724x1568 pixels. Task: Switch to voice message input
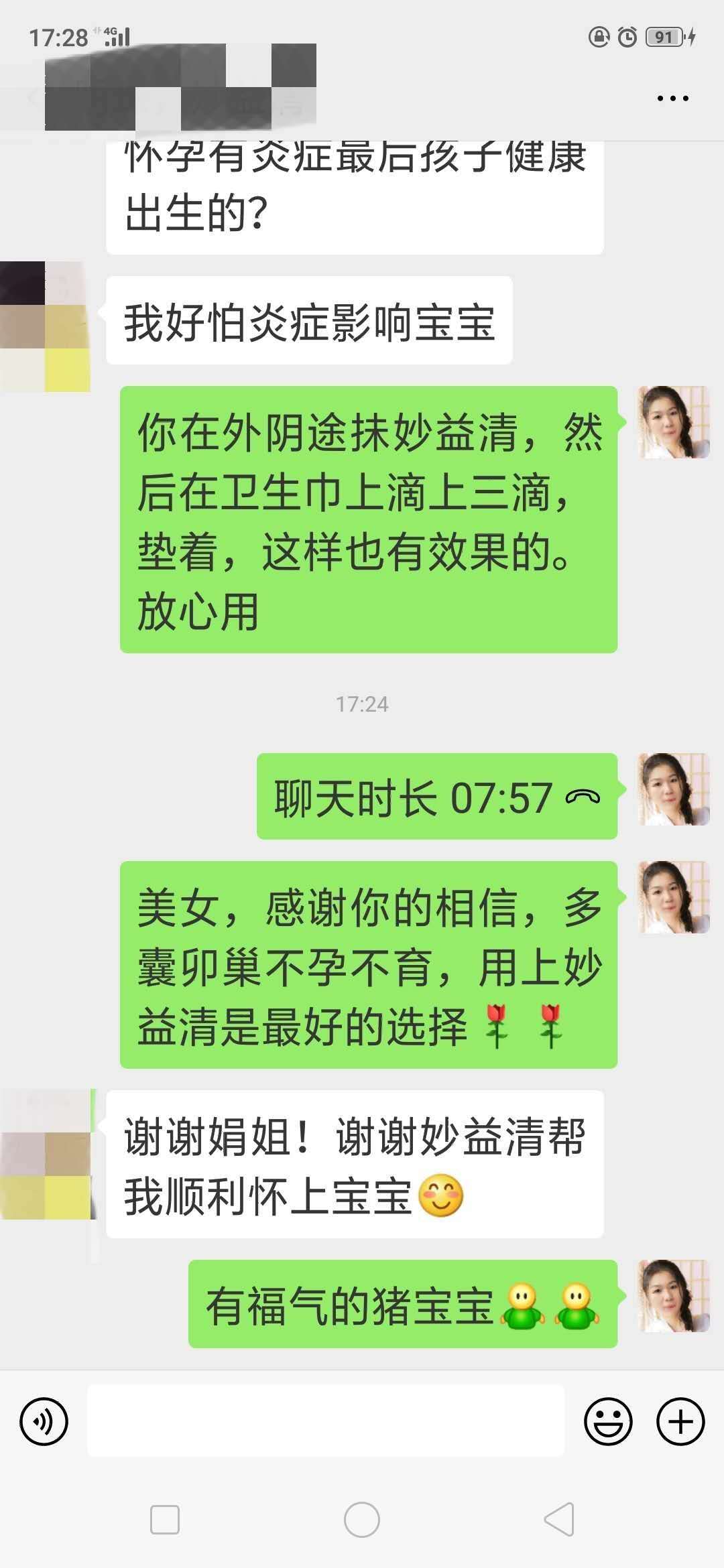pyautogui.click(x=44, y=1421)
